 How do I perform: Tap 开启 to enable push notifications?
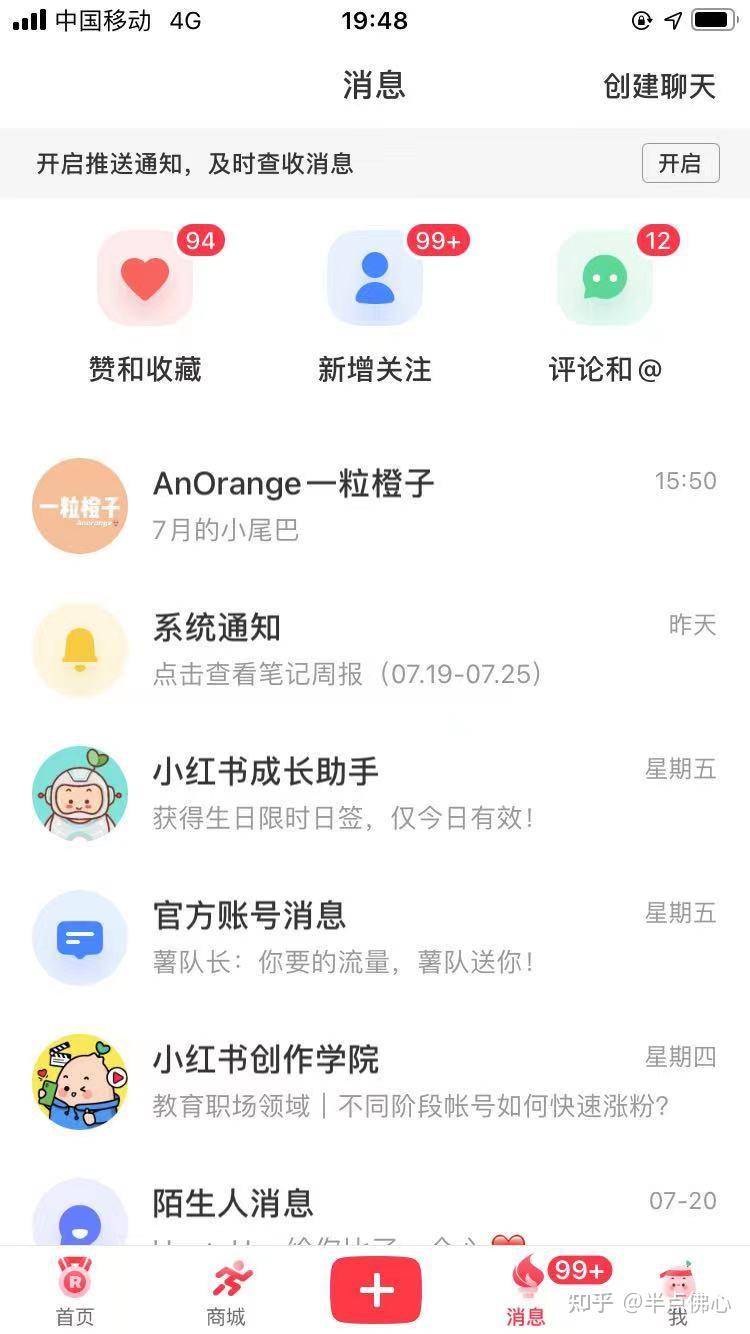pos(681,163)
